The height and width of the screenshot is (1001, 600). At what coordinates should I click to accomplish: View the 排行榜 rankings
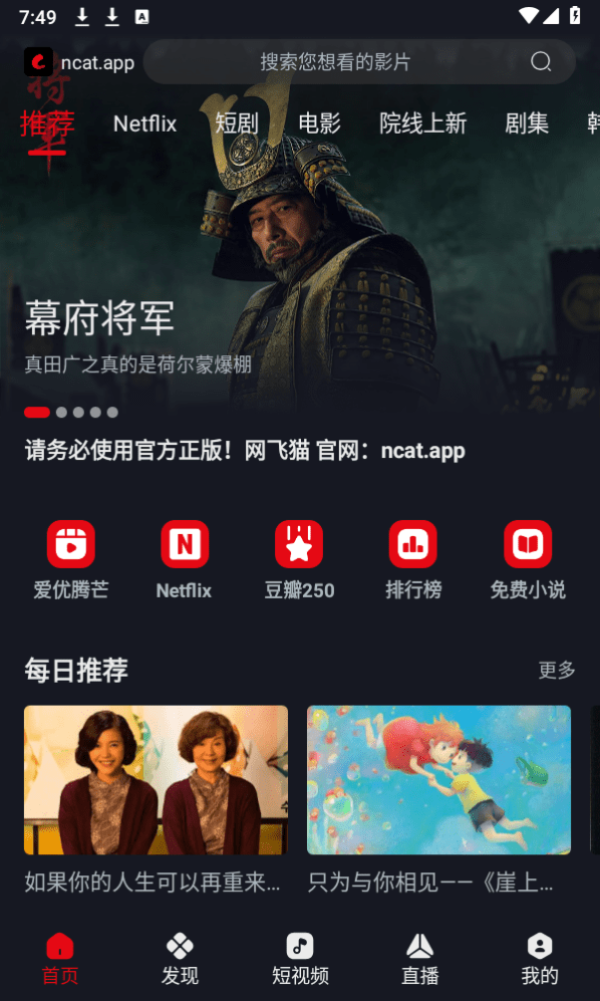coord(413,560)
